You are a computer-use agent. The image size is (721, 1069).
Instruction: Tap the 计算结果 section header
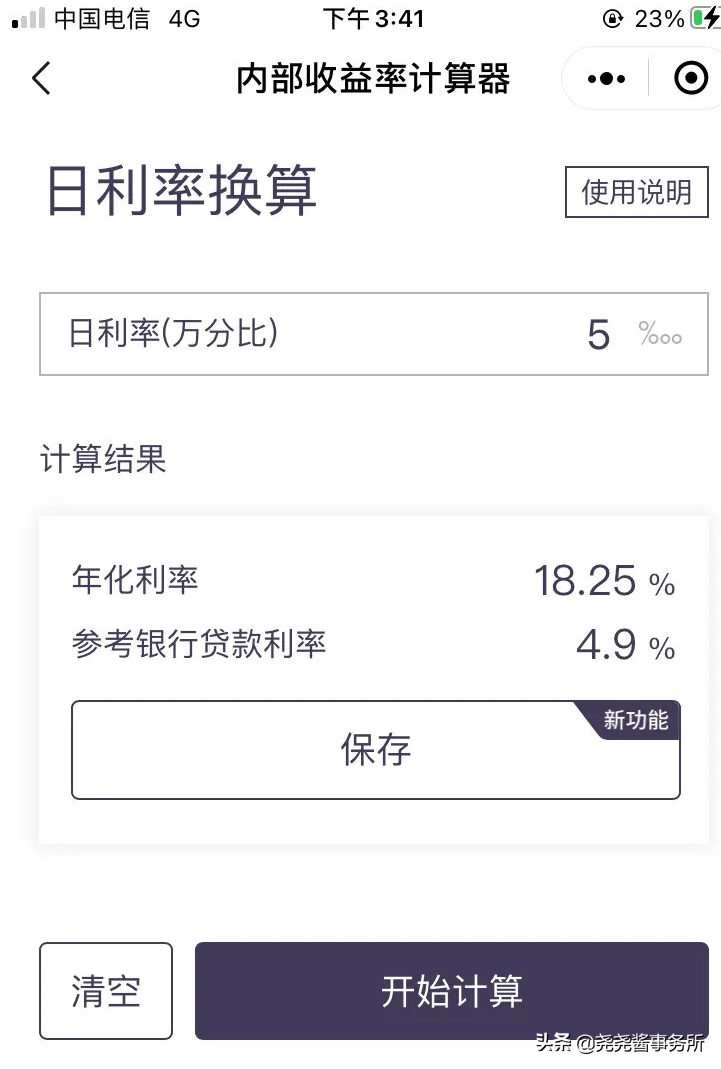point(102,459)
